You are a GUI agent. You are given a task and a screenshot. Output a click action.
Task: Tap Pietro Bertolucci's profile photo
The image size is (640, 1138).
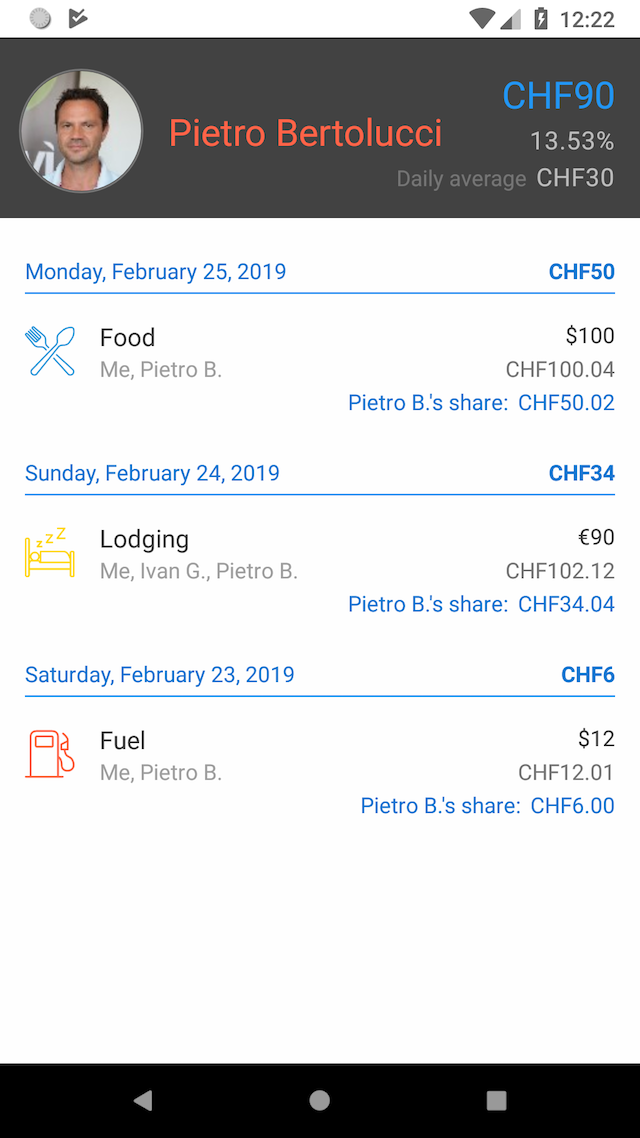(x=81, y=131)
